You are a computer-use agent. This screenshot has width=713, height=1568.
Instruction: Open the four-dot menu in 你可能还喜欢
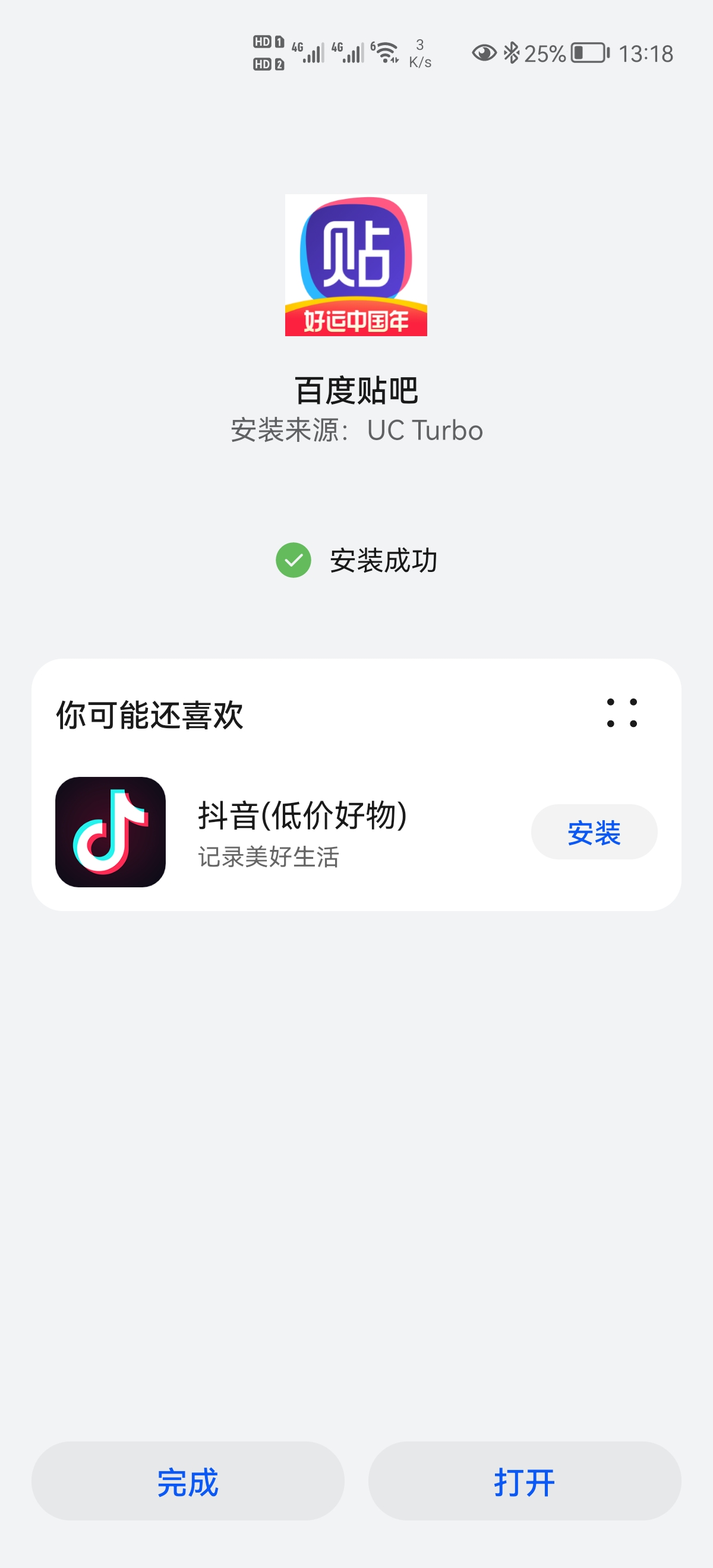tap(621, 713)
